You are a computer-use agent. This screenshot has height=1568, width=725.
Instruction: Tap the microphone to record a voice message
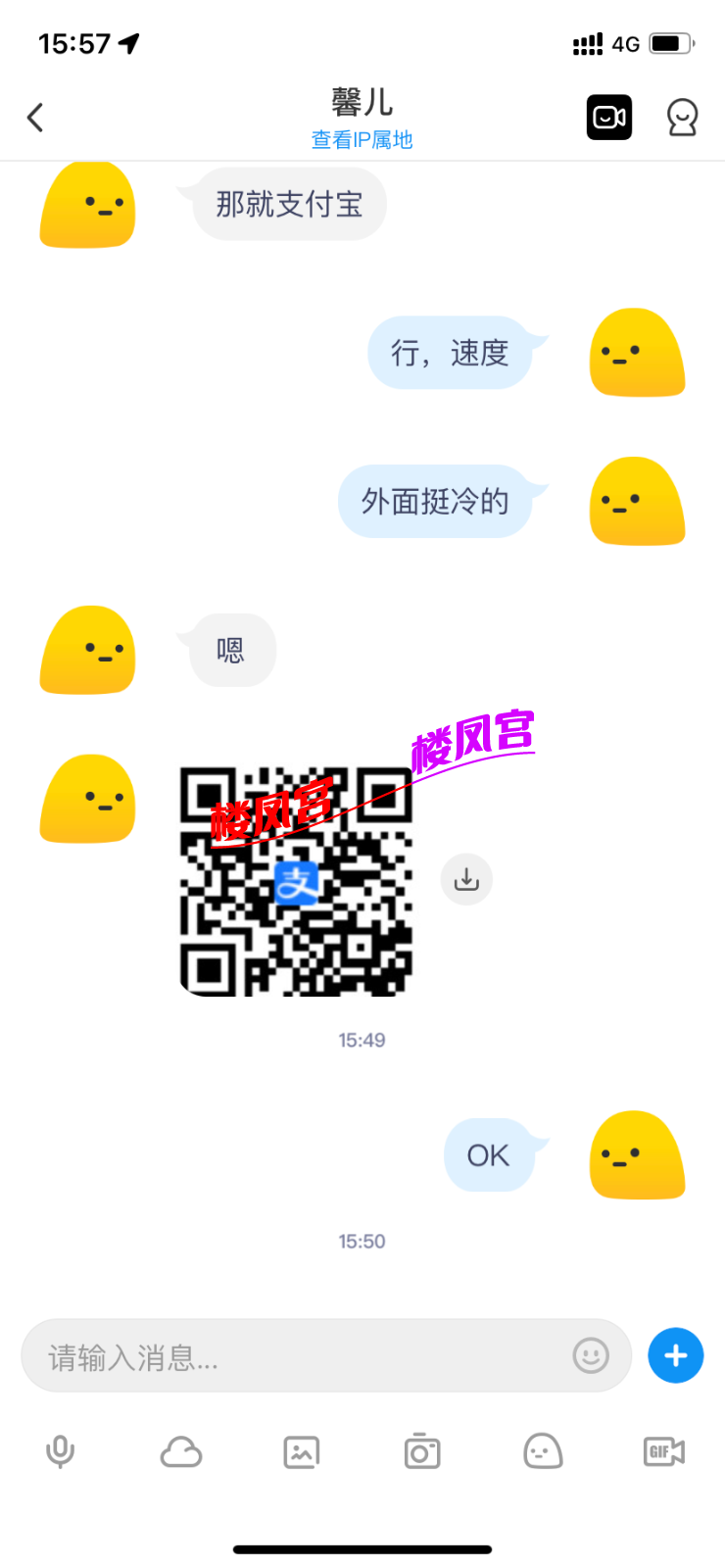tap(61, 1452)
